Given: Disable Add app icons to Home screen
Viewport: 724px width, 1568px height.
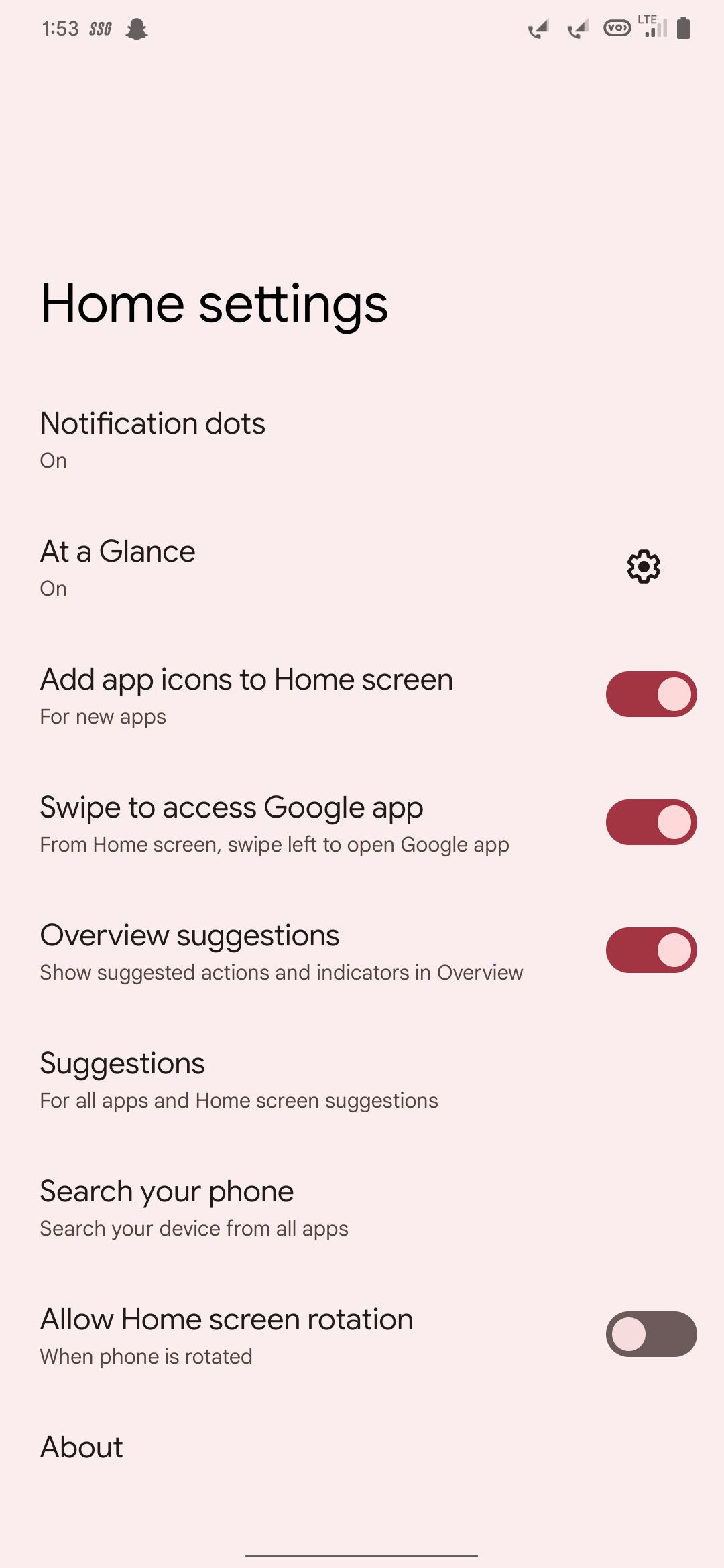Looking at the screenshot, I should pos(650,694).
